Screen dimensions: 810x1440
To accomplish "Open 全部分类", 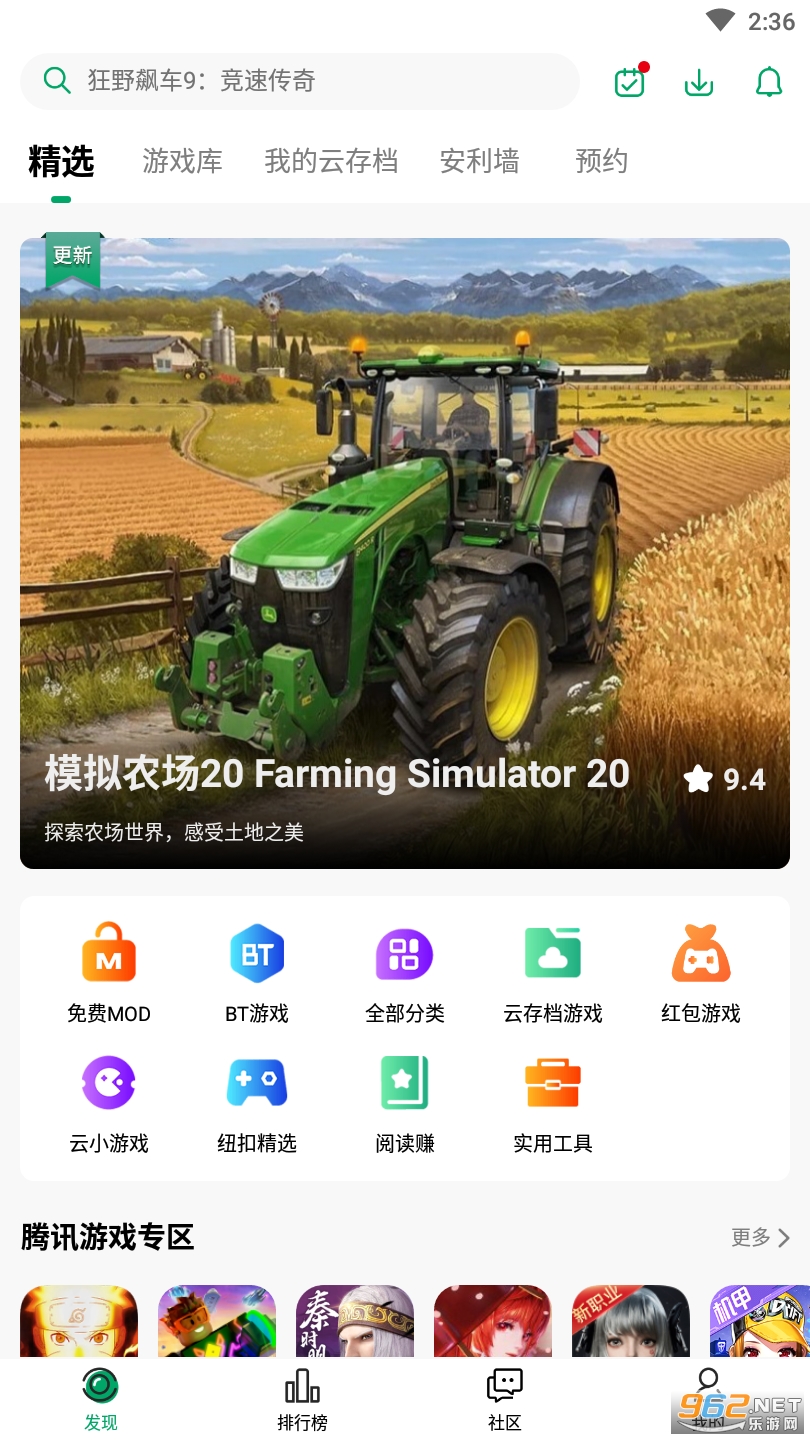I will (x=405, y=973).
